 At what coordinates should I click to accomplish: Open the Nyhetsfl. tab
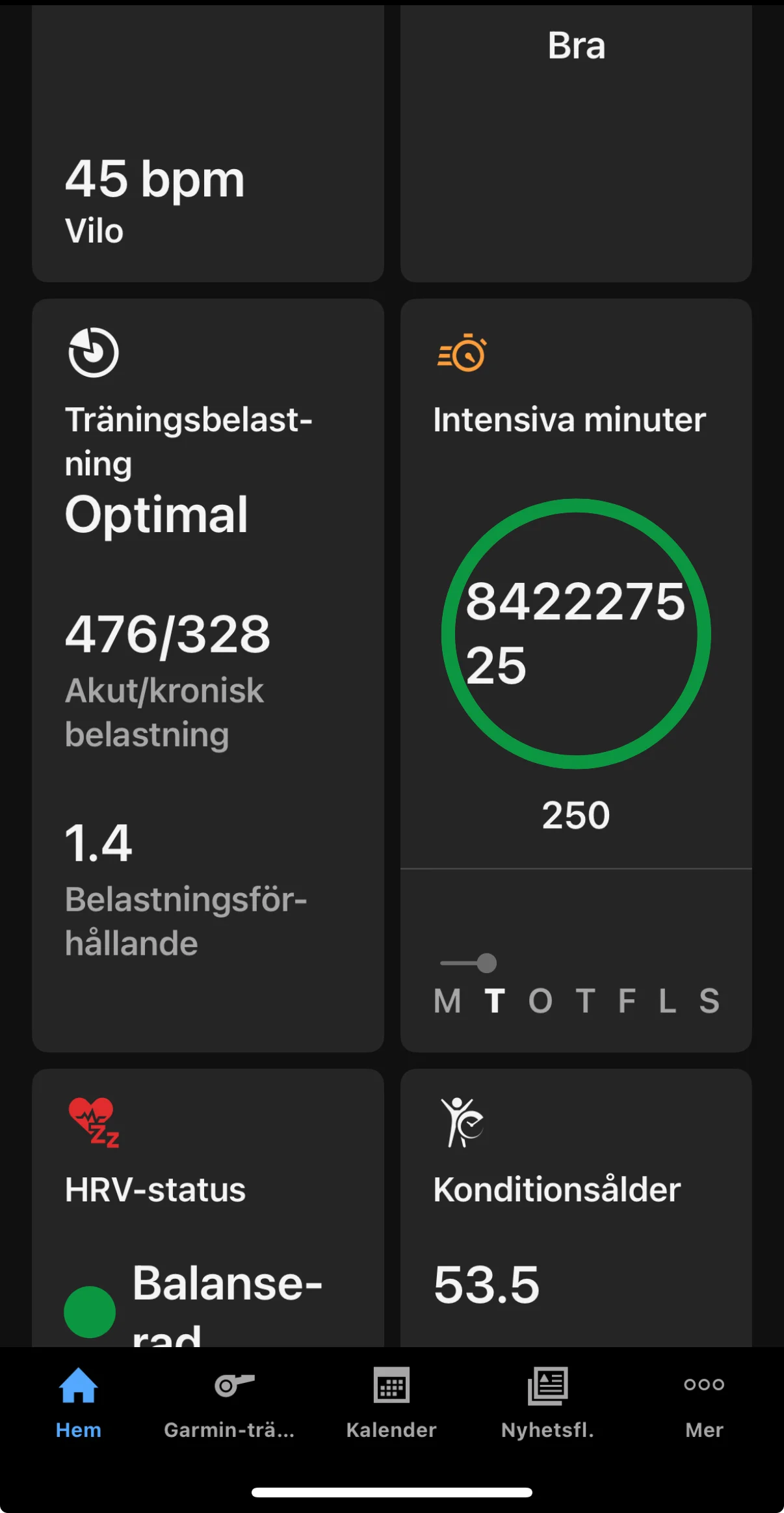(547, 1402)
